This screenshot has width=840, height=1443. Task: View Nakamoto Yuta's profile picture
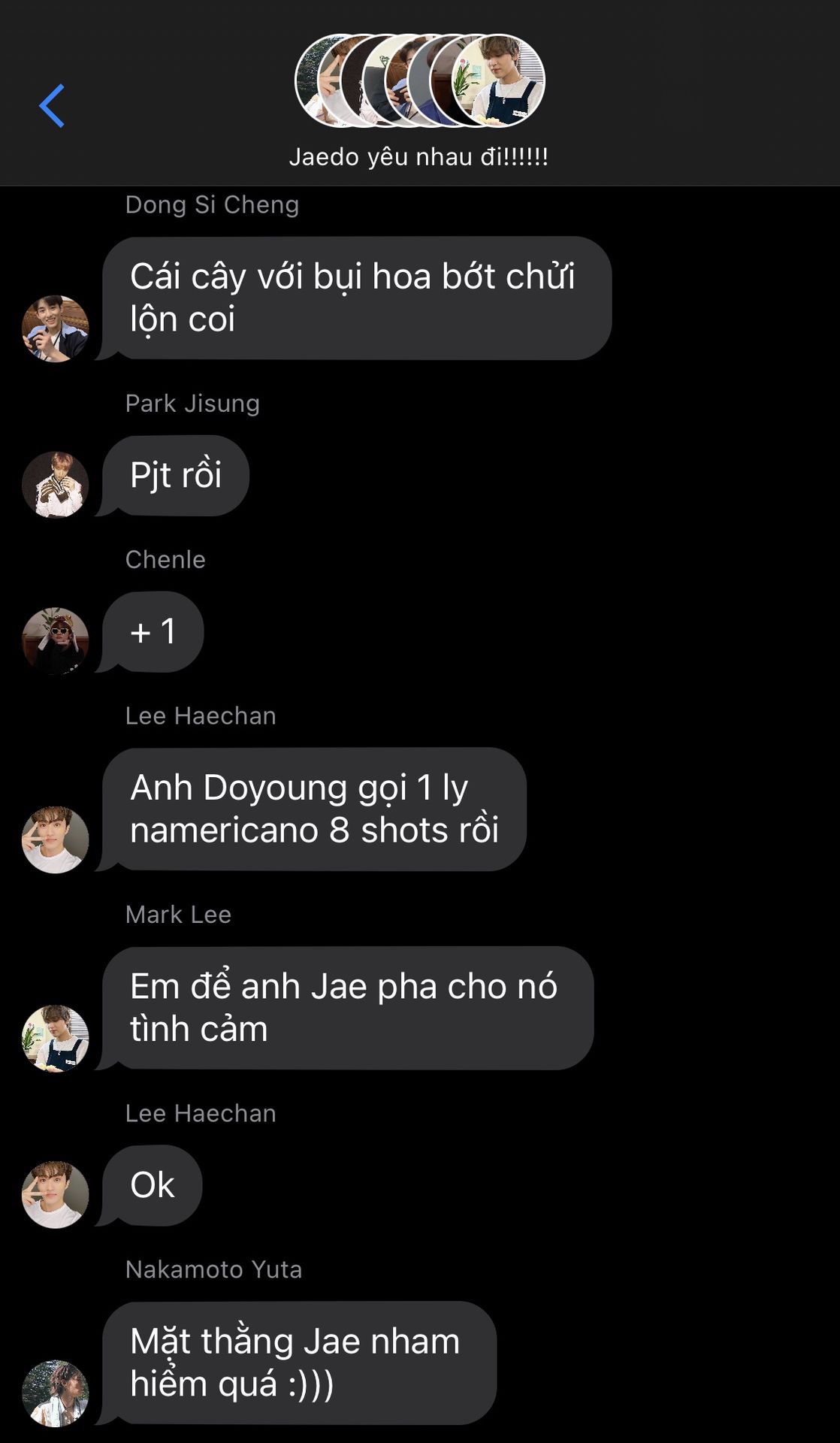(56, 1393)
